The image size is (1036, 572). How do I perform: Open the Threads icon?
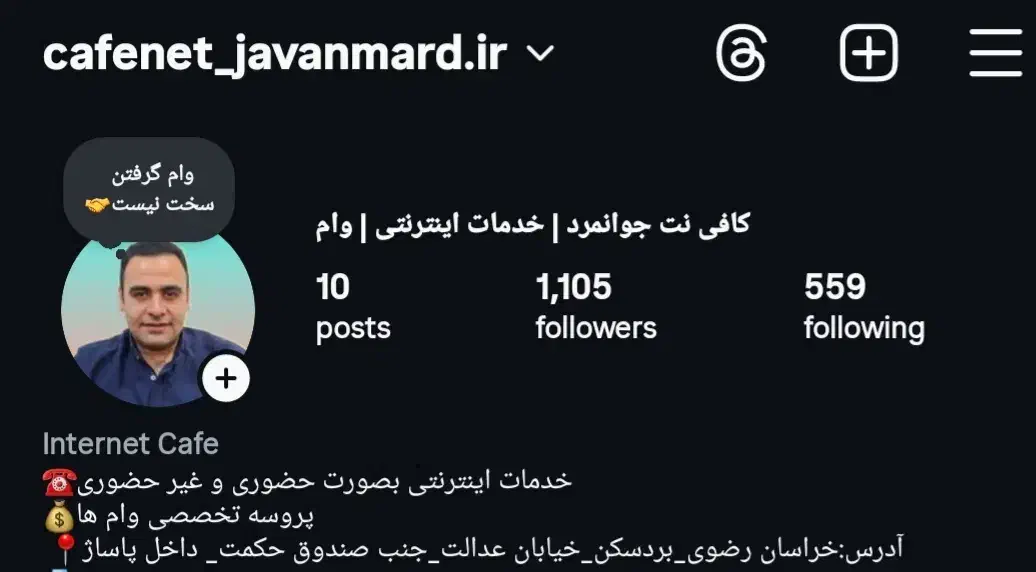(x=743, y=53)
